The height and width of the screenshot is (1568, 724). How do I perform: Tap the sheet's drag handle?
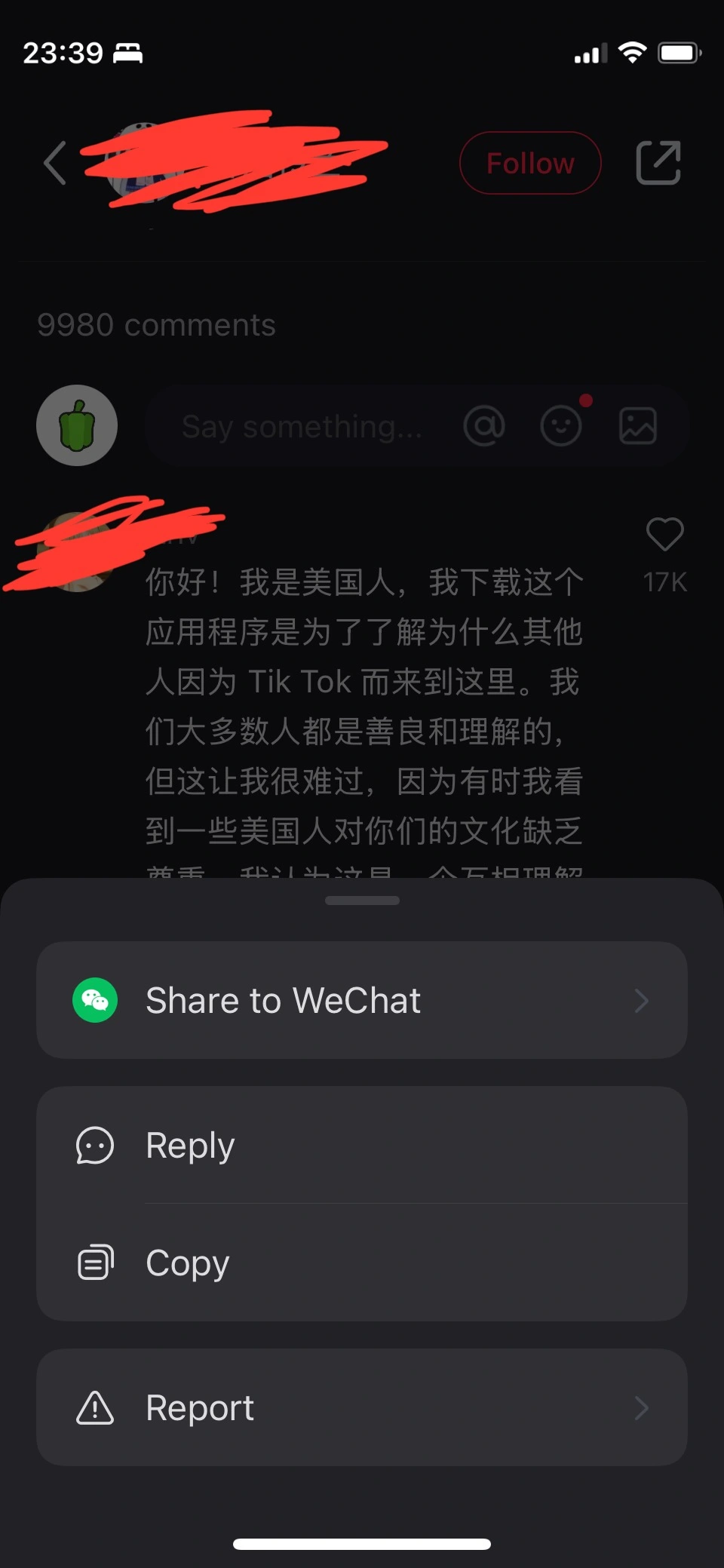[x=362, y=901]
